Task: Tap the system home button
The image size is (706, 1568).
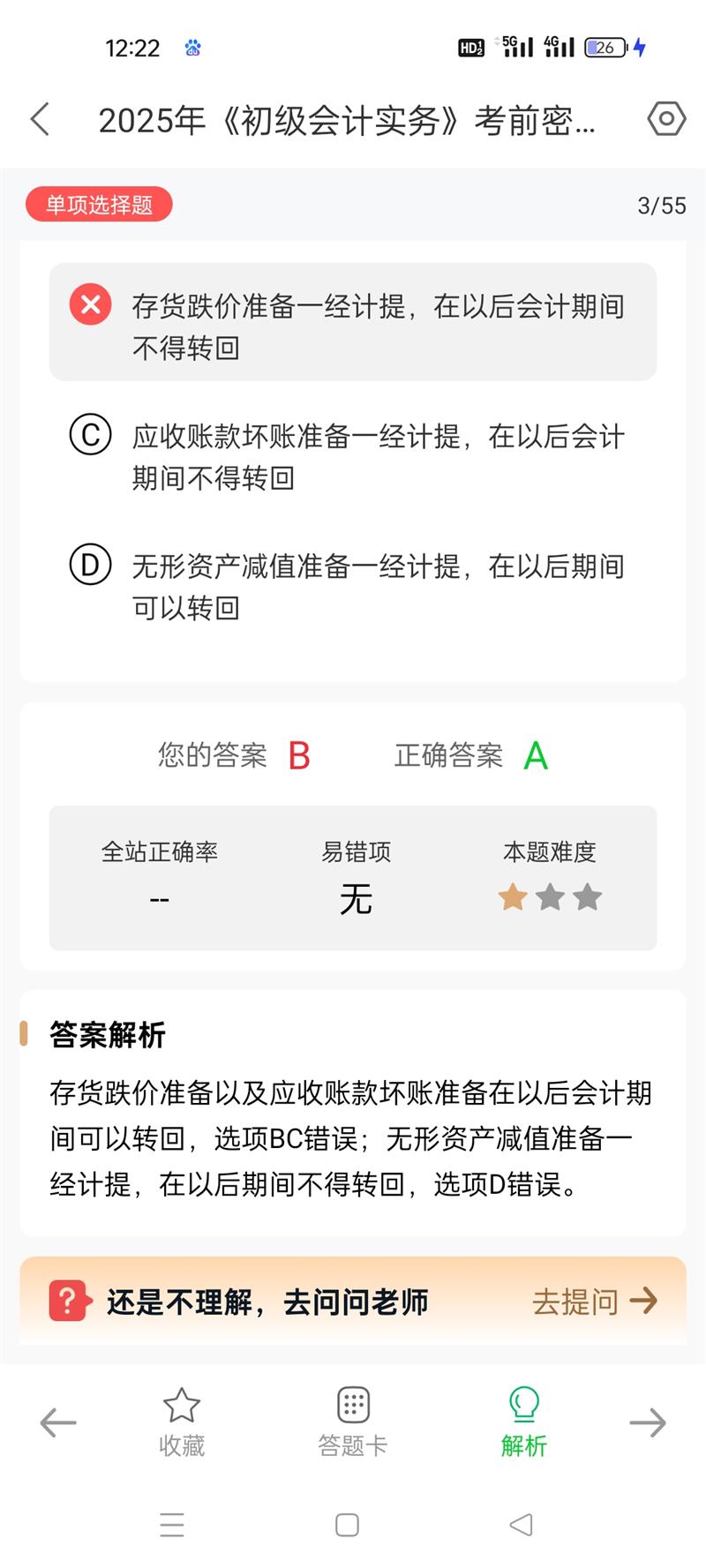Action: coord(348,1525)
